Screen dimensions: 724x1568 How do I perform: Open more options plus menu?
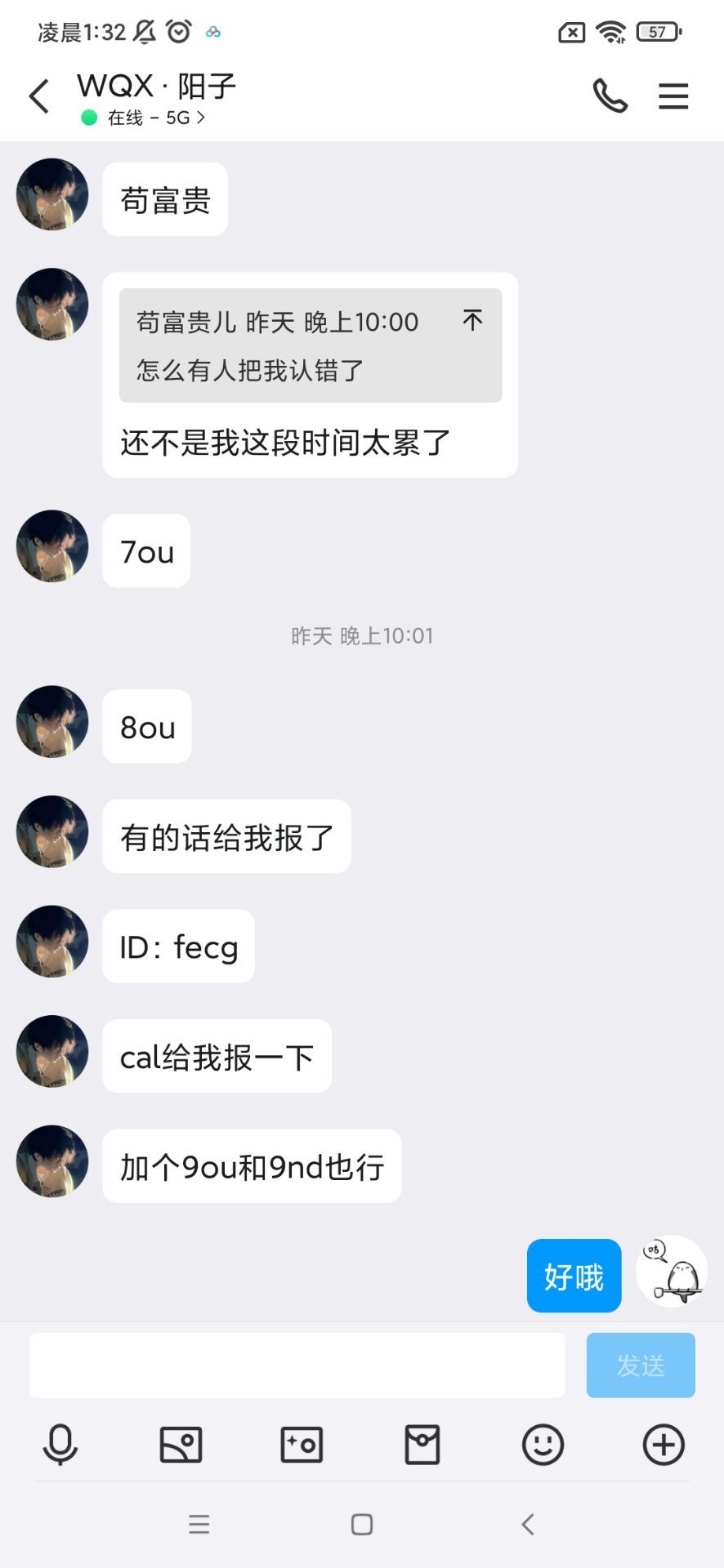coord(664,1444)
